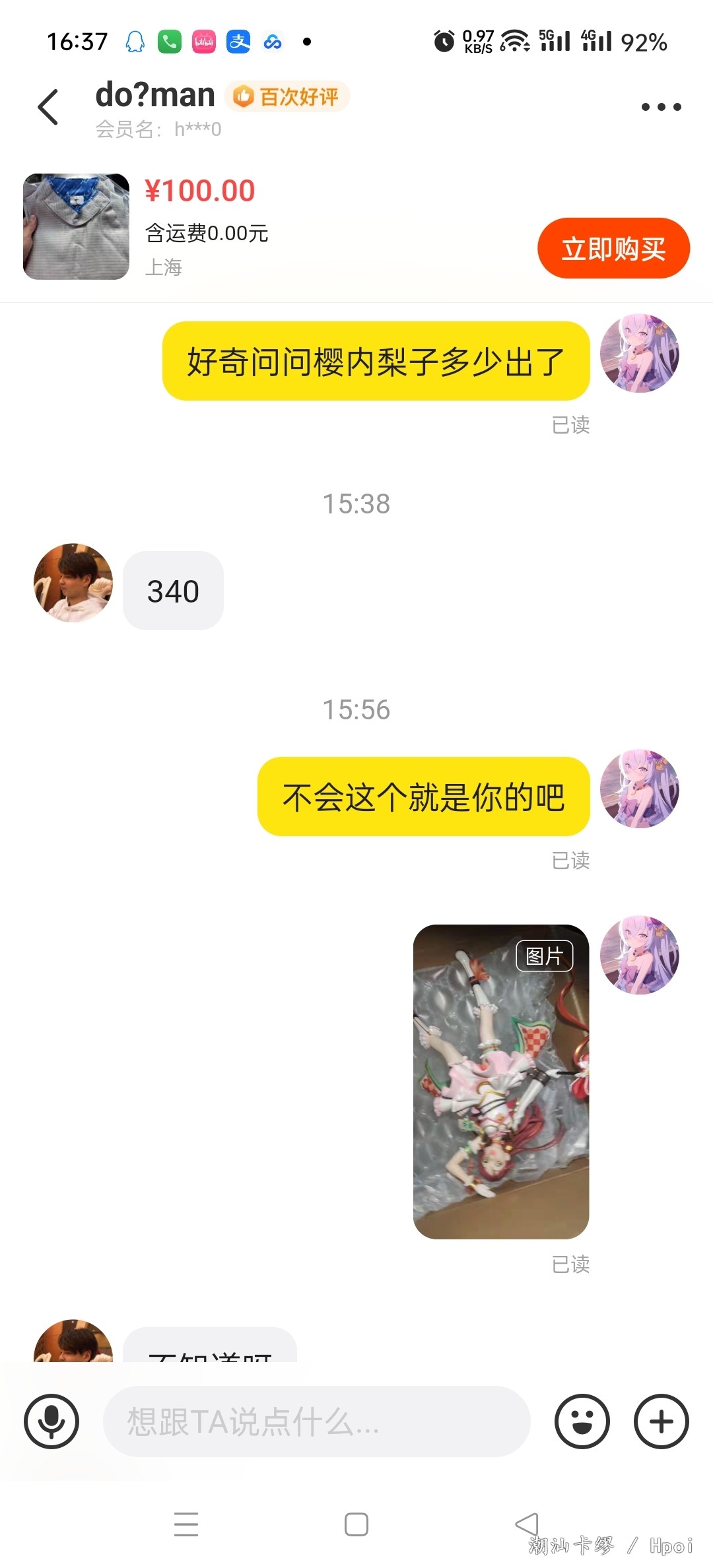
Task: Tap the voice message microphone icon
Action: point(51,1421)
